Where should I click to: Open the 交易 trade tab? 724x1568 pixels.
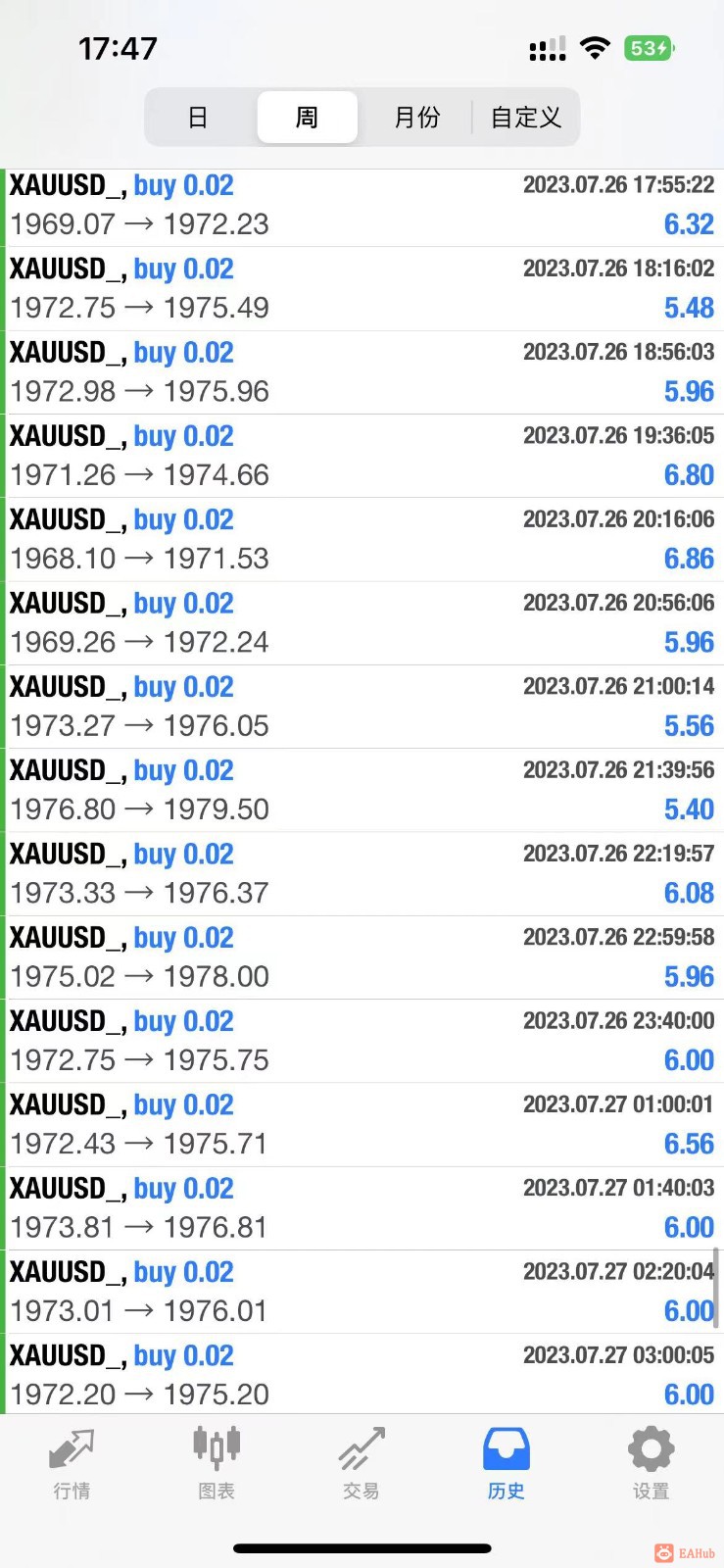coord(361,1464)
